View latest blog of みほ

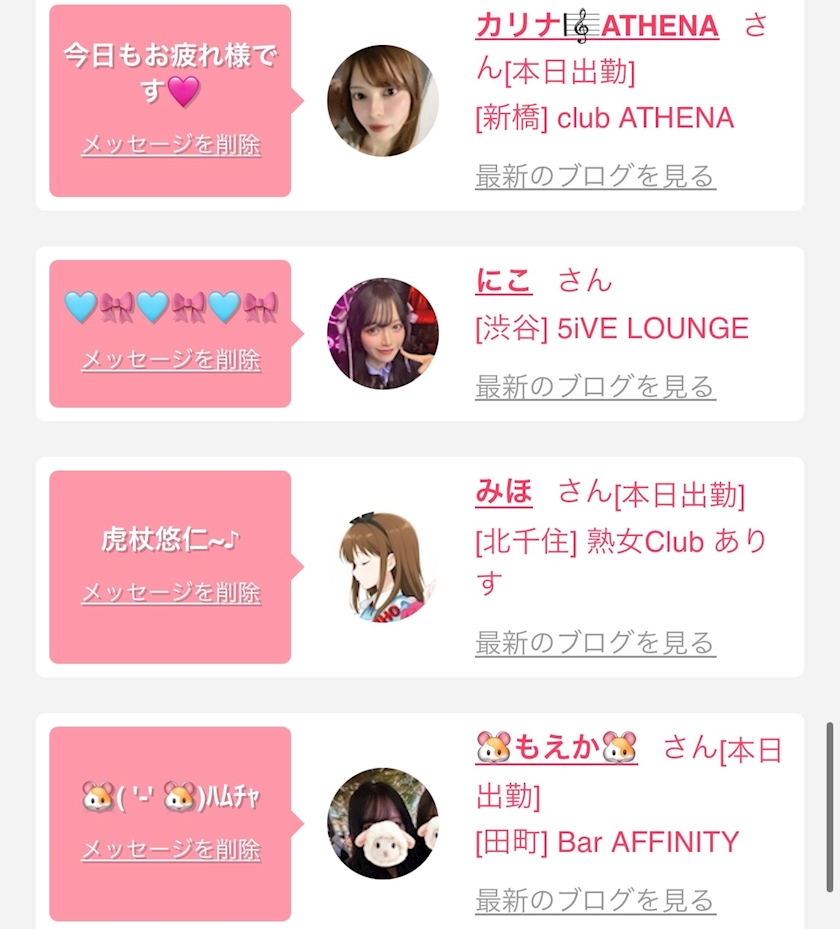click(x=595, y=643)
